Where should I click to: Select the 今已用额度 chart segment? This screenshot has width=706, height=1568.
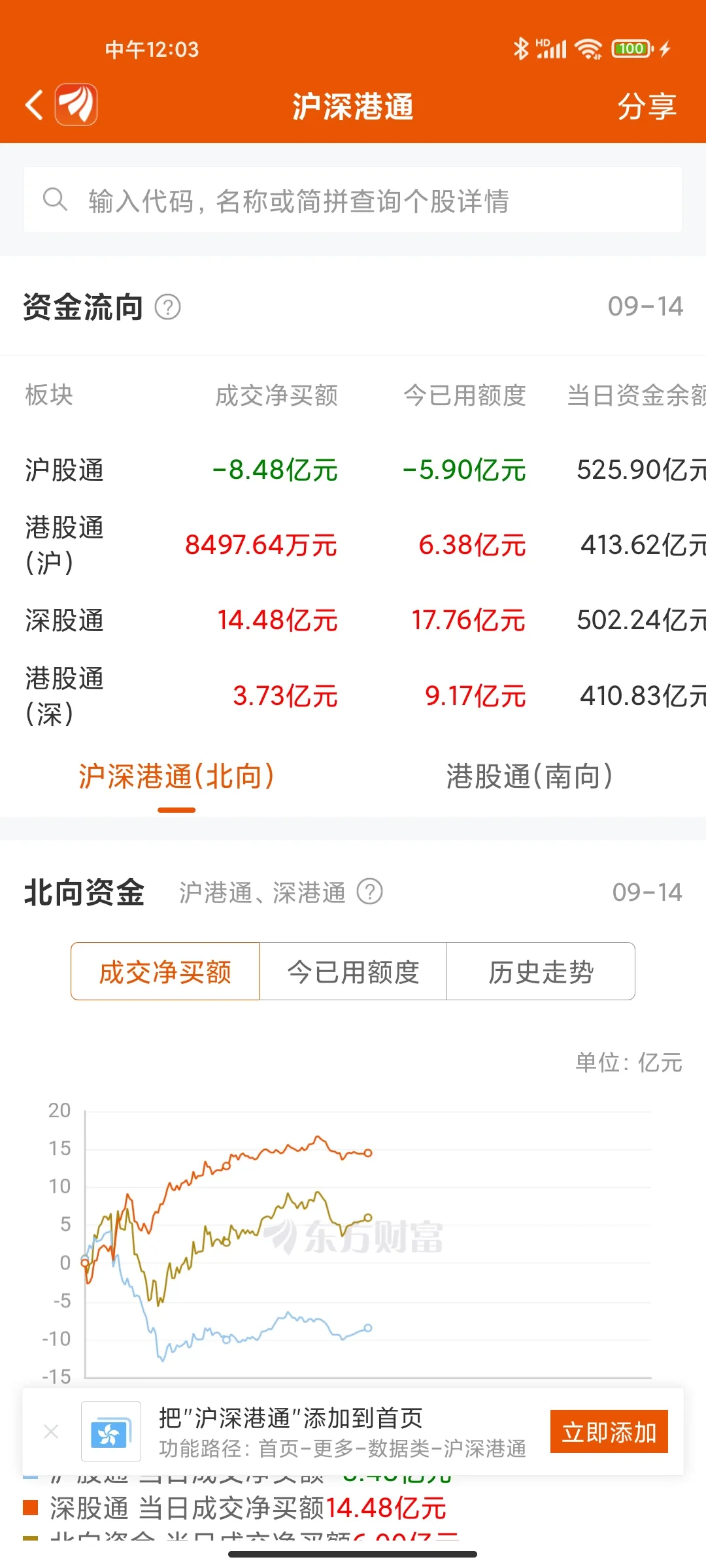tap(353, 971)
